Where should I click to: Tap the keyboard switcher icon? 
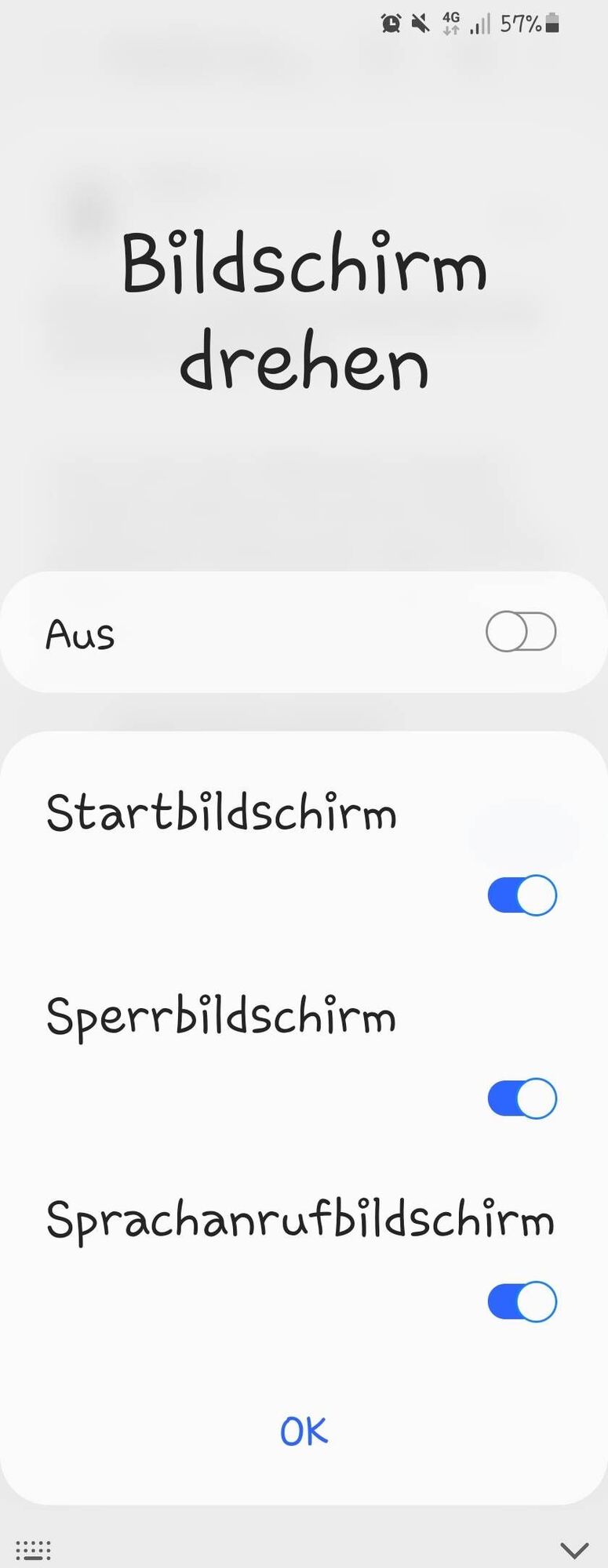point(34,1550)
